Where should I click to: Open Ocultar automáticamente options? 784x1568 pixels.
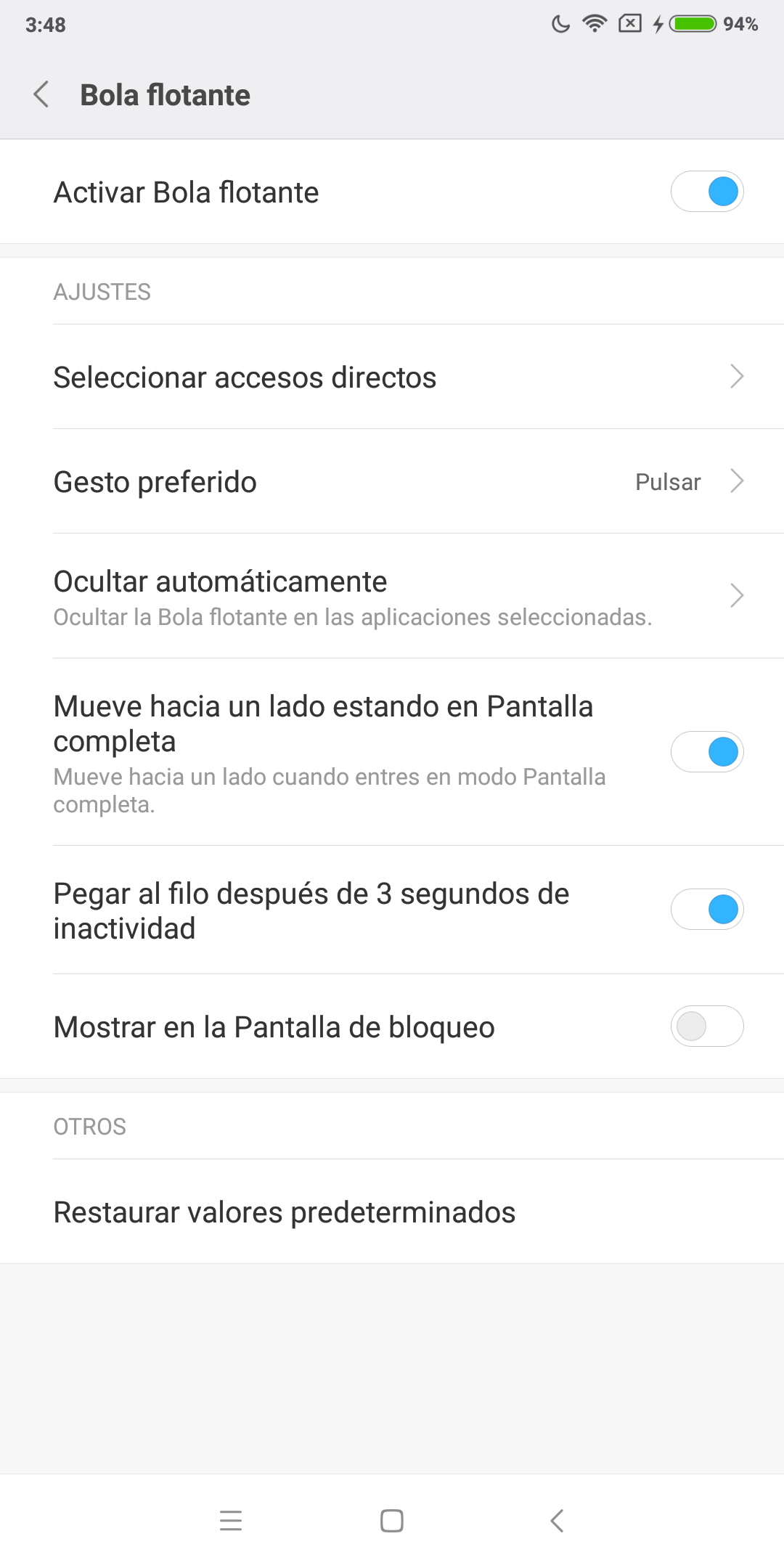point(392,596)
